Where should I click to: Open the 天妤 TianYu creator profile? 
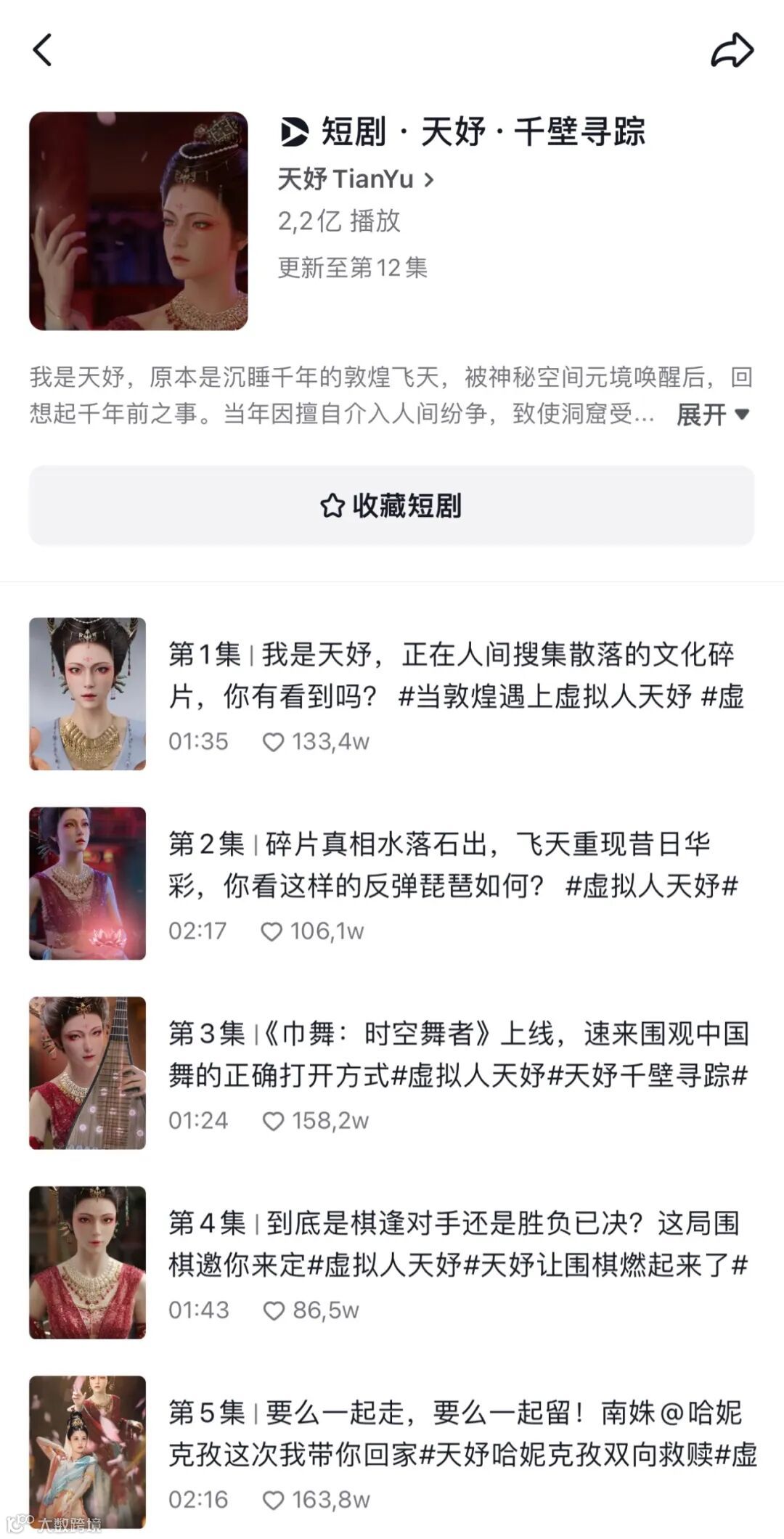[x=356, y=179]
